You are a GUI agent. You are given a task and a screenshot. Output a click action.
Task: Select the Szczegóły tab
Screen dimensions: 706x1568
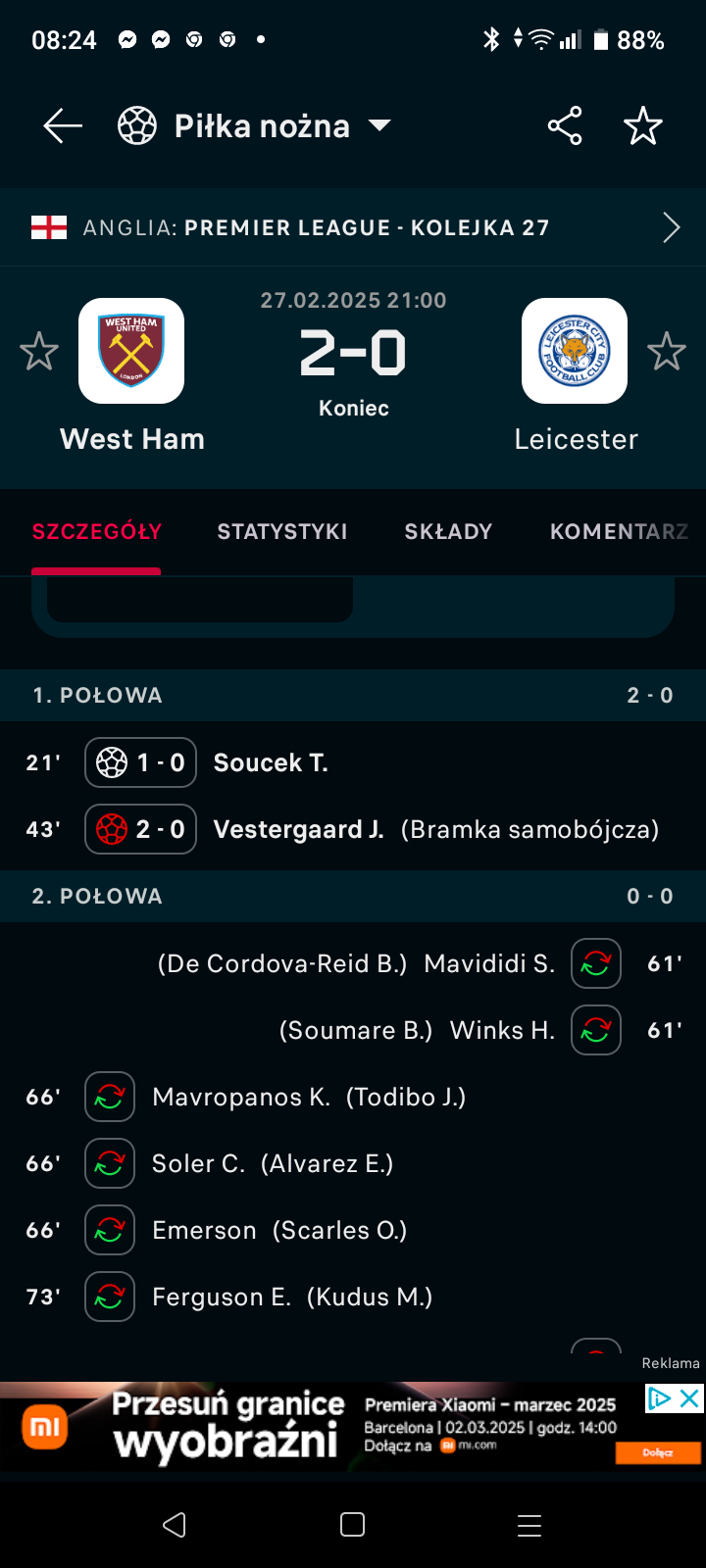pos(96,531)
